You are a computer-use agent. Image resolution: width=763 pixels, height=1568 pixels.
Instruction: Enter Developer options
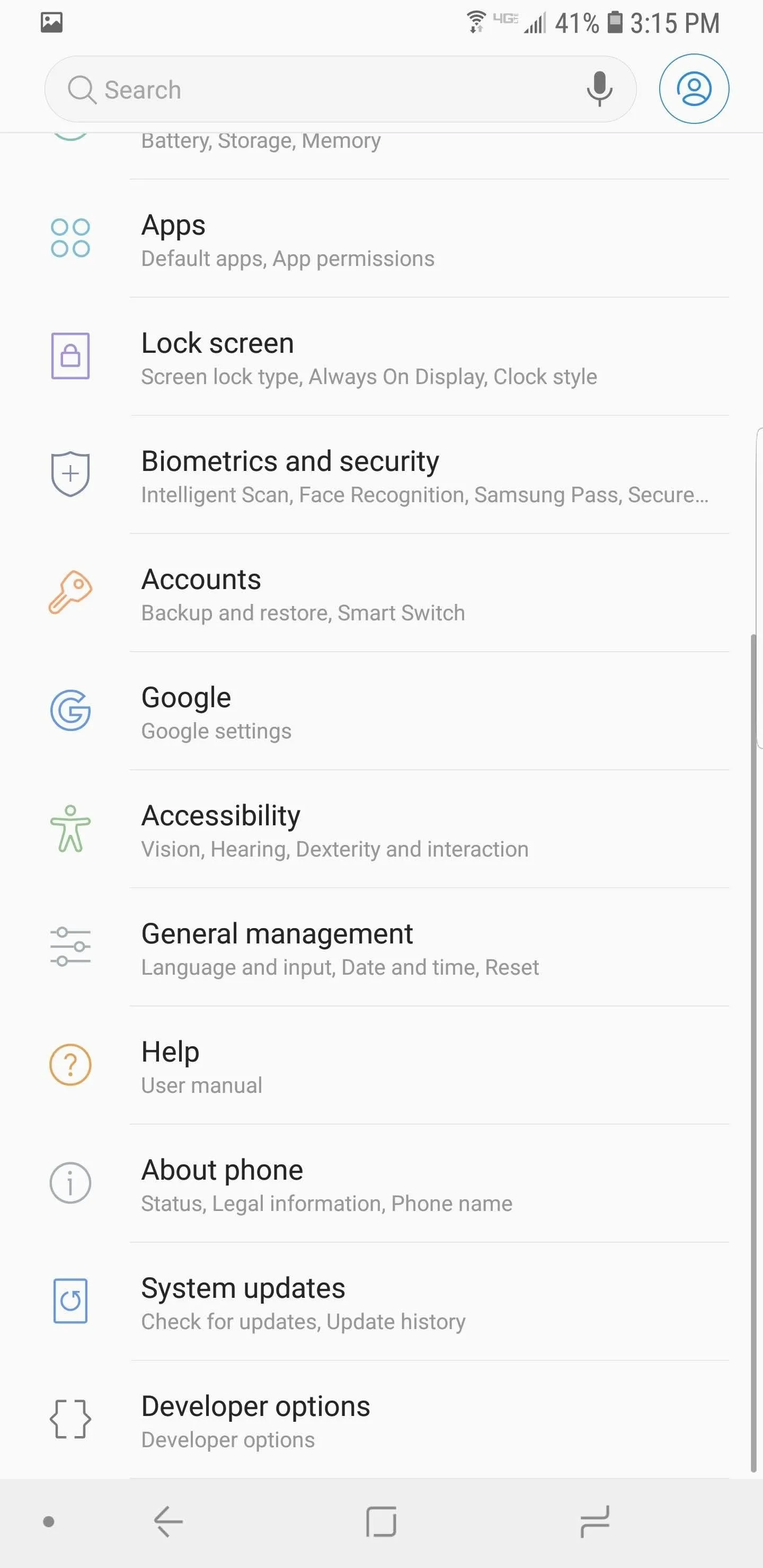pyautogui.click(x=381, y=1420)
